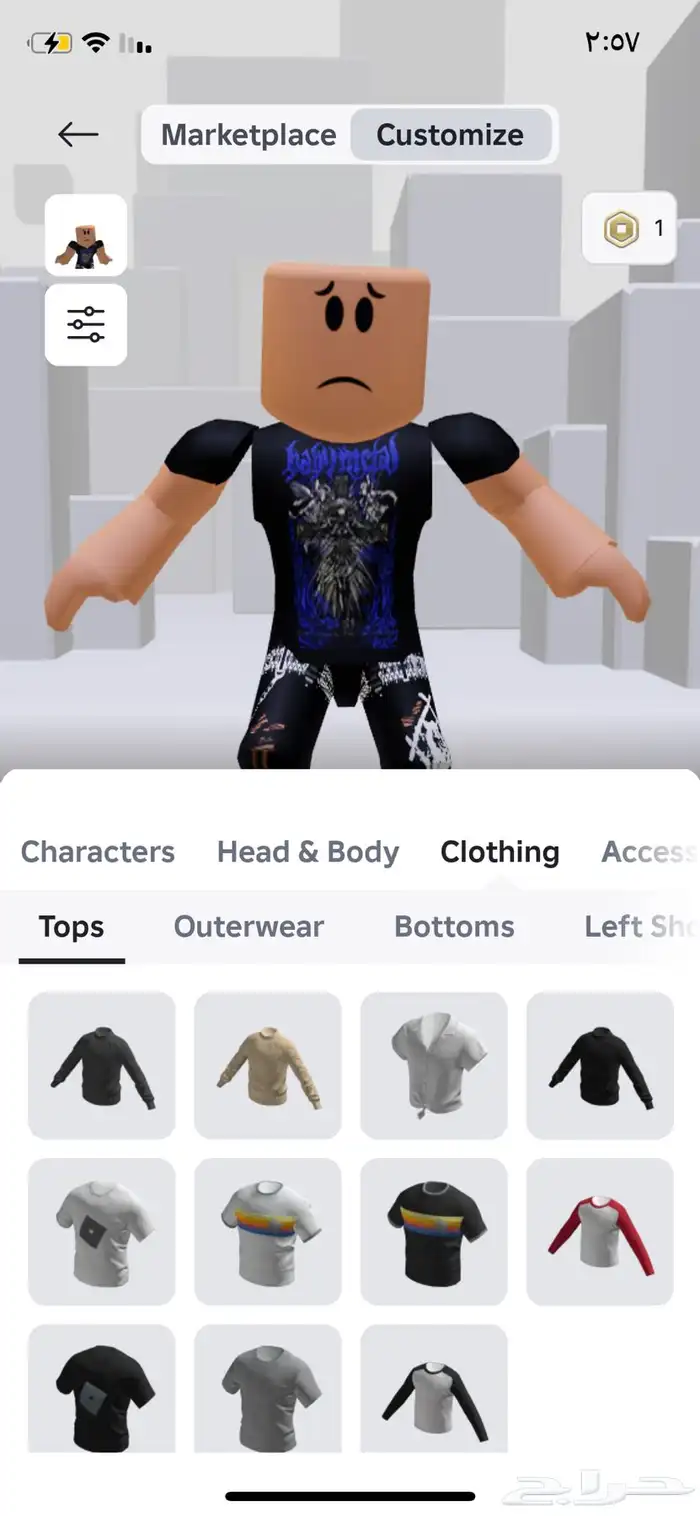
Task: Open the Outerwear sub-tab
Action: tap(249, 926)
